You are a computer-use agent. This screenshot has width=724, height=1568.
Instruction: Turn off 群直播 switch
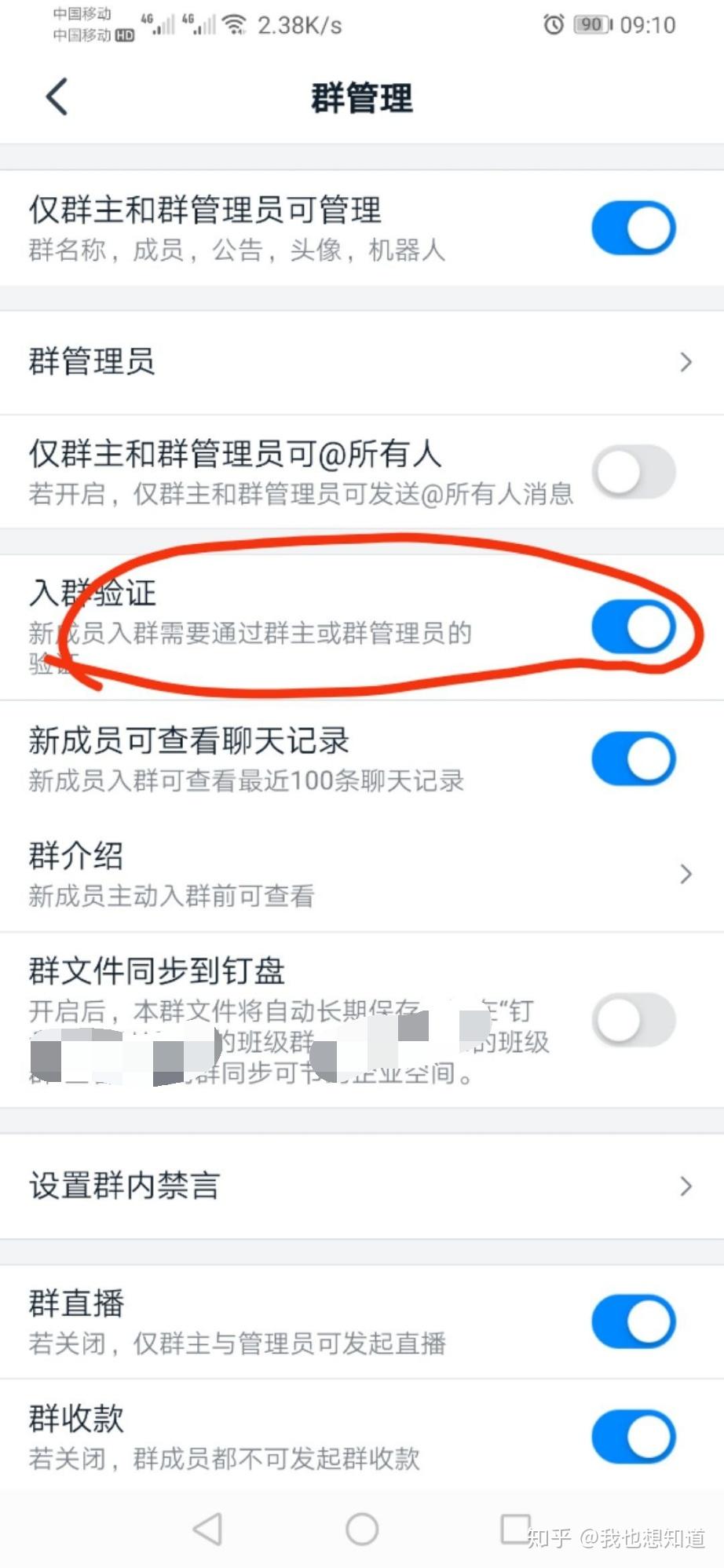(x=633, y=1321)
